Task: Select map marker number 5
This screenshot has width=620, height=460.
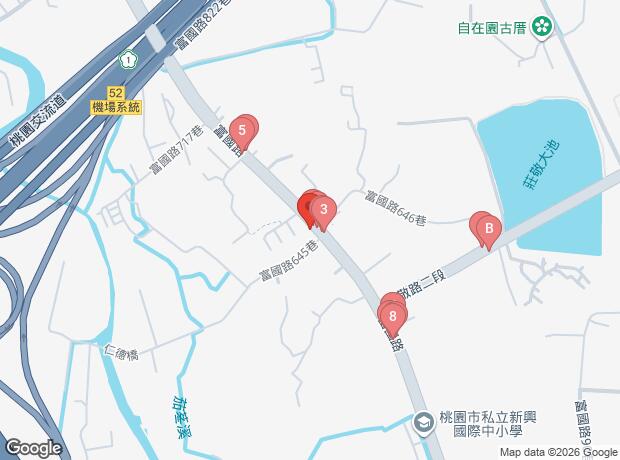Action: click(x=242, y=130)
